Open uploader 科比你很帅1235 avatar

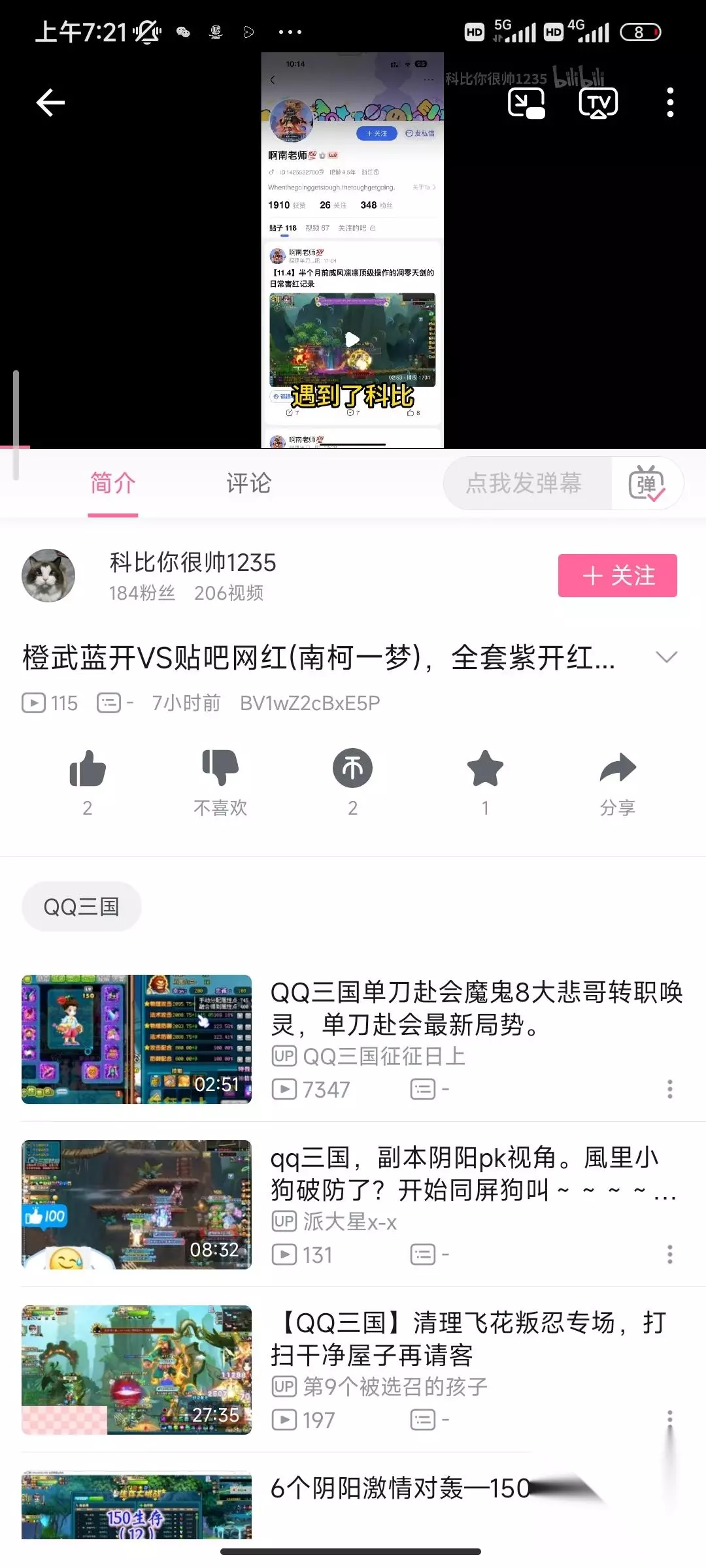[x=48, y=576]
